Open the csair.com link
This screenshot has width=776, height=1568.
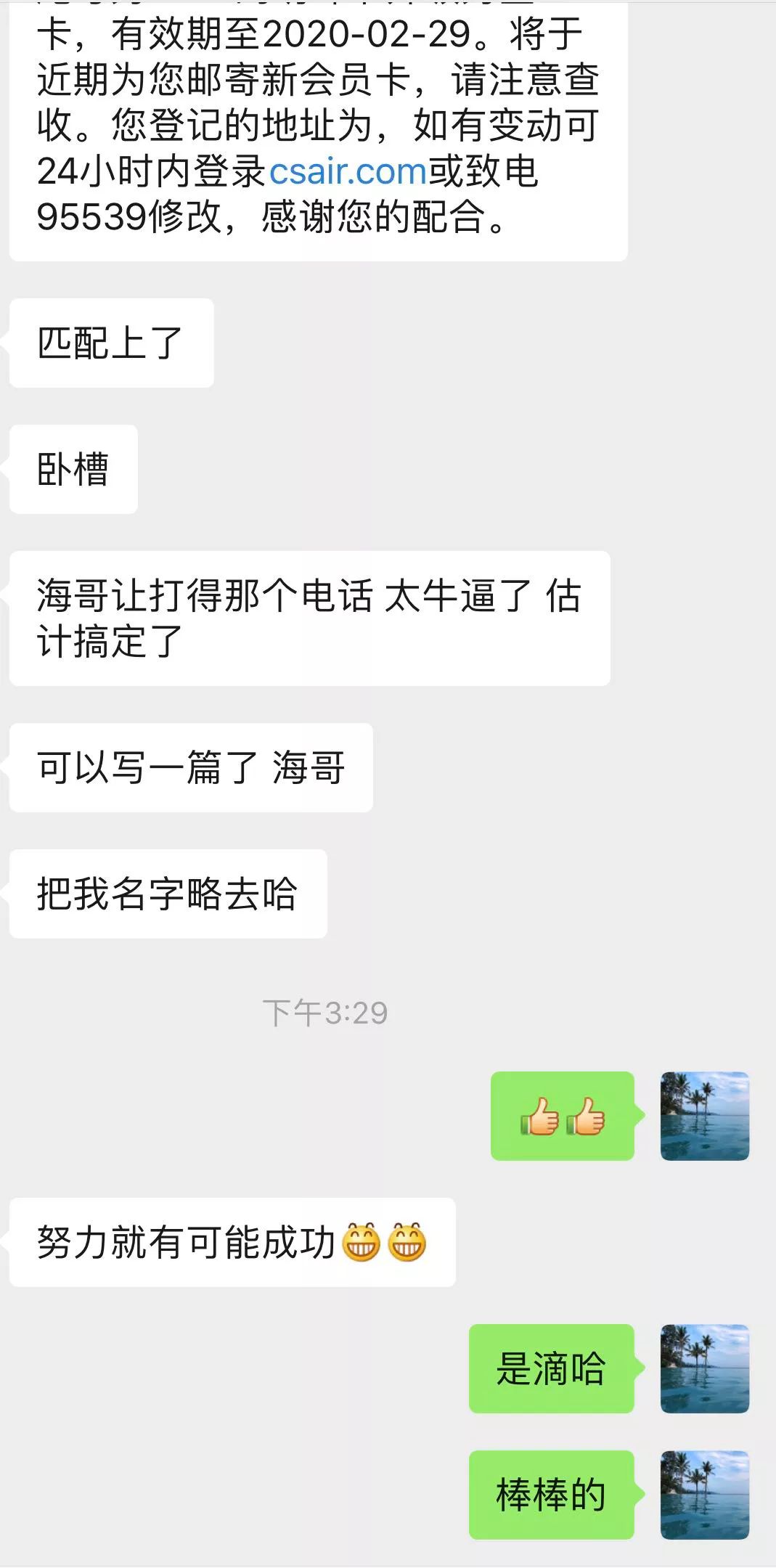point(348,171)
